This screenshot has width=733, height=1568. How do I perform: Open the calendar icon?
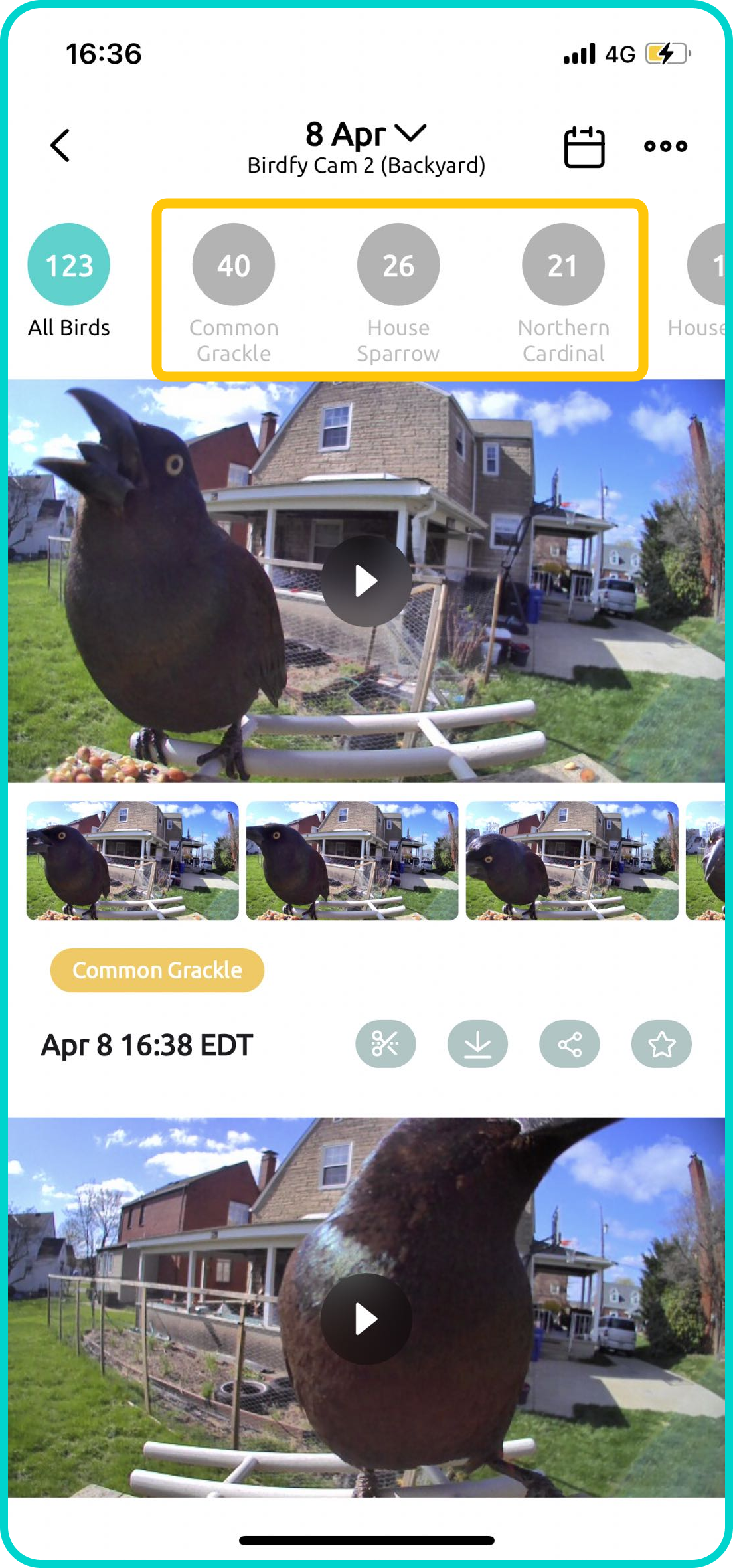pos(584,146)
